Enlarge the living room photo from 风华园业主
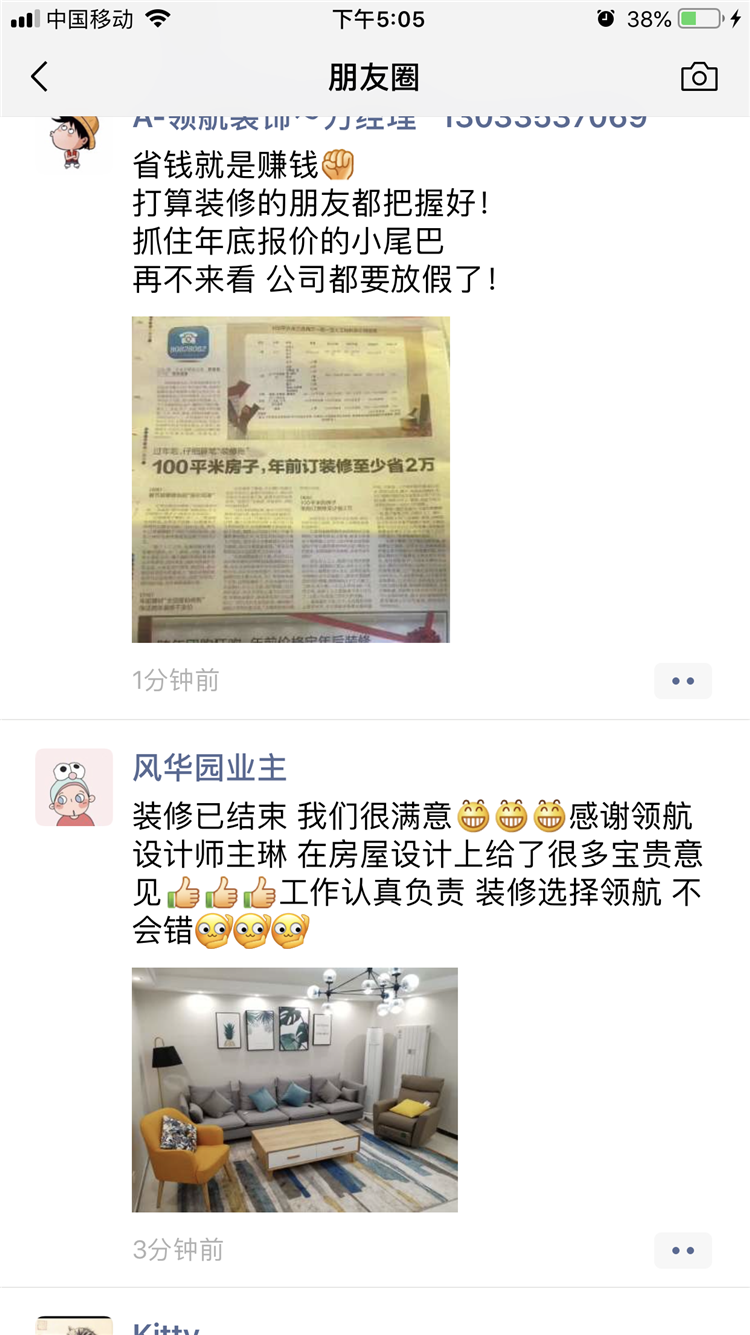 (x=294, y=1089)
